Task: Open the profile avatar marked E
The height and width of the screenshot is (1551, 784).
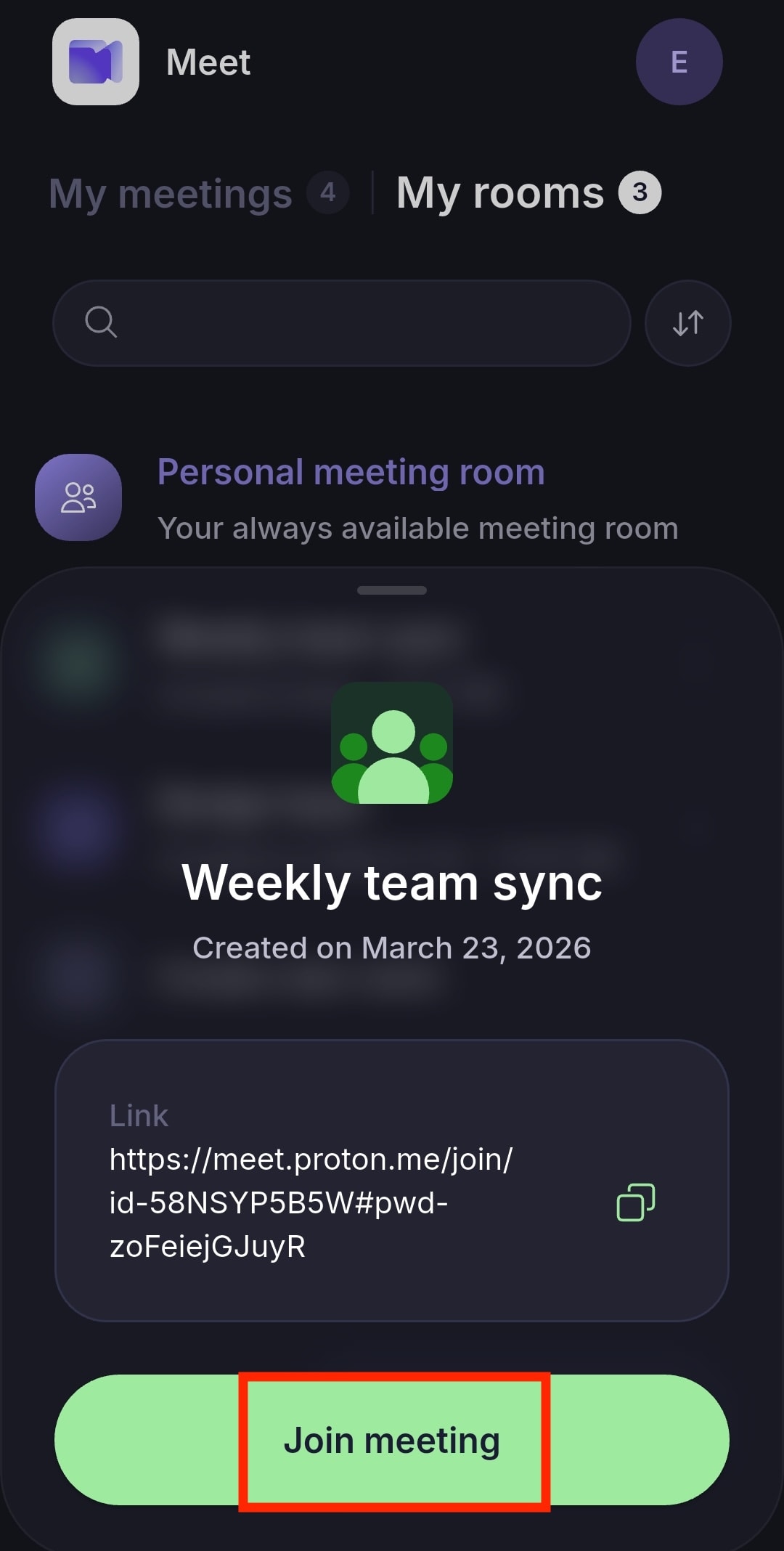Action: (x=679, y=62)
